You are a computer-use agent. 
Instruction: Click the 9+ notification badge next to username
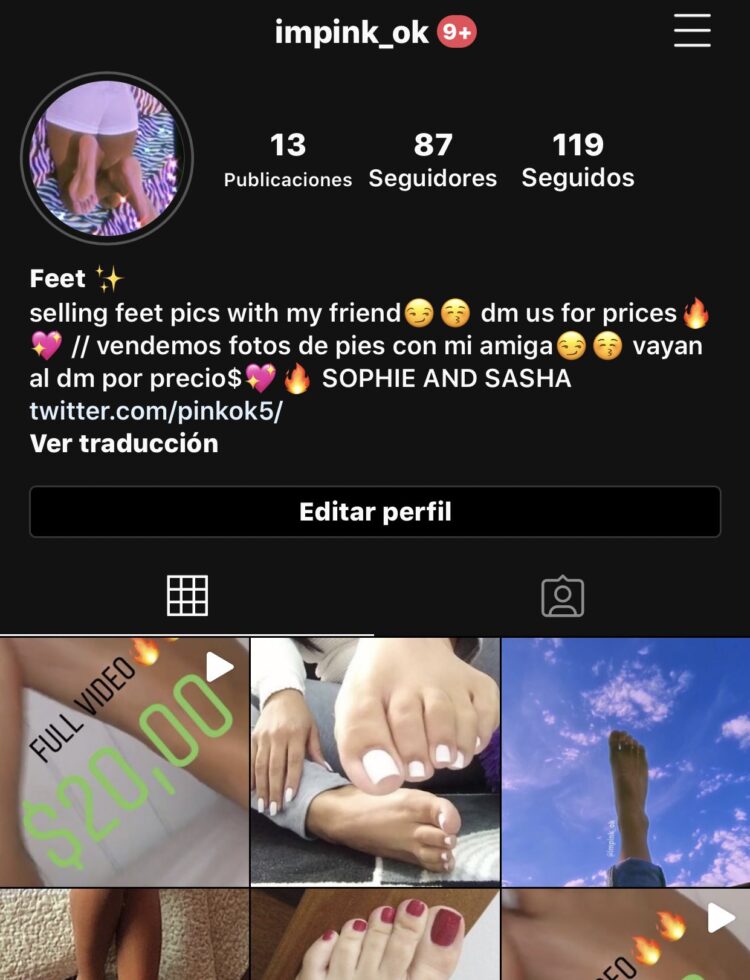455,30
